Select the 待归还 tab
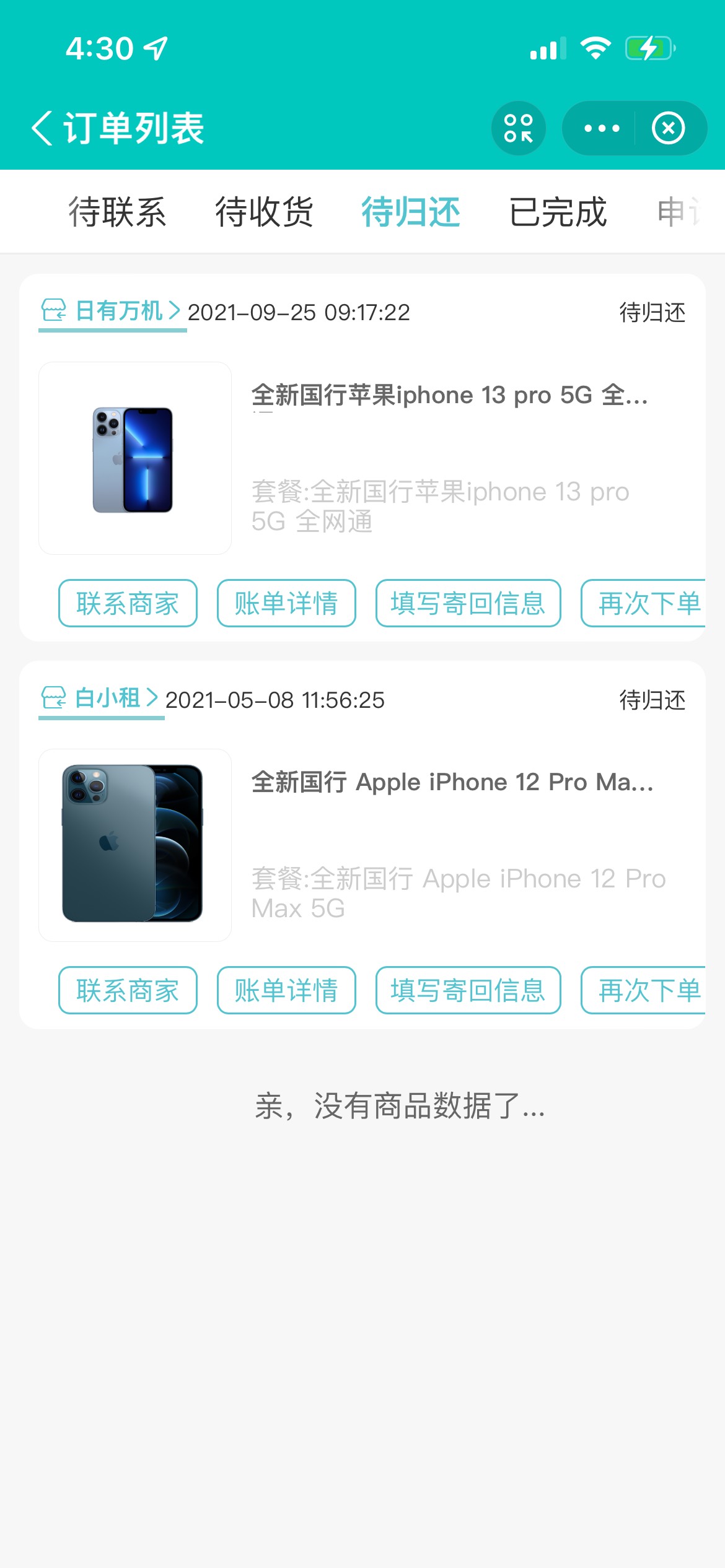This screenshot has width=725, height=1568. tap(411, 212)
